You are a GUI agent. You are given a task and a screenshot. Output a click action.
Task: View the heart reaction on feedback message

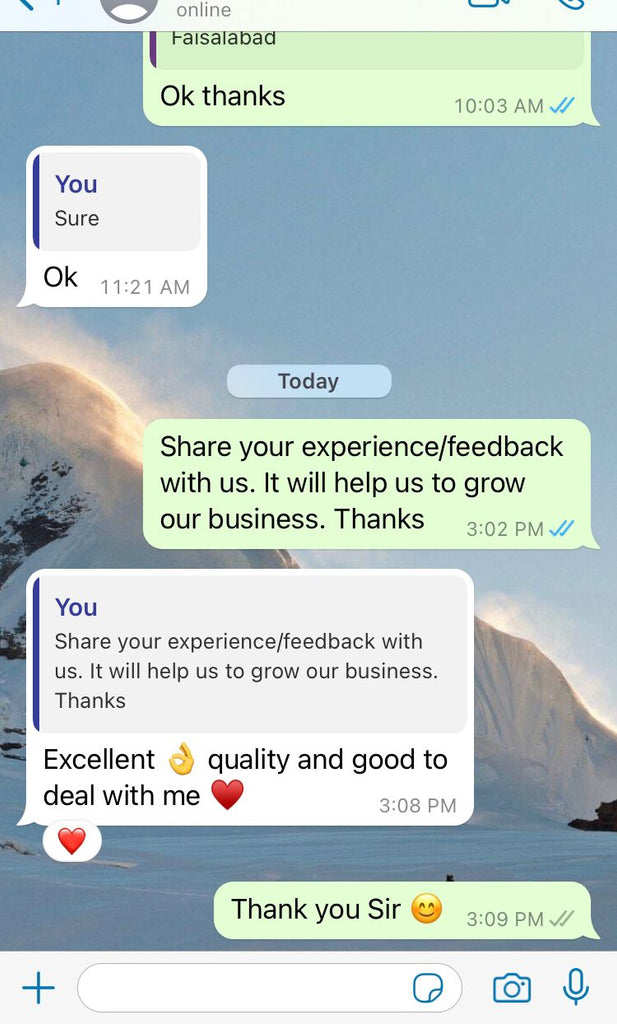coord(72,841)
